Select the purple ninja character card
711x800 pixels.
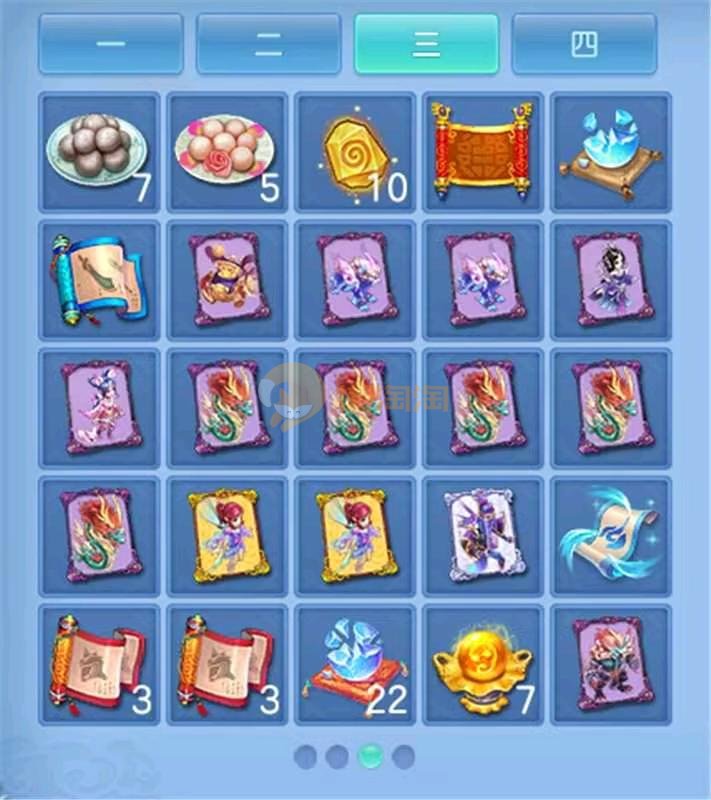pyautogui.click(x=483, y=536)
